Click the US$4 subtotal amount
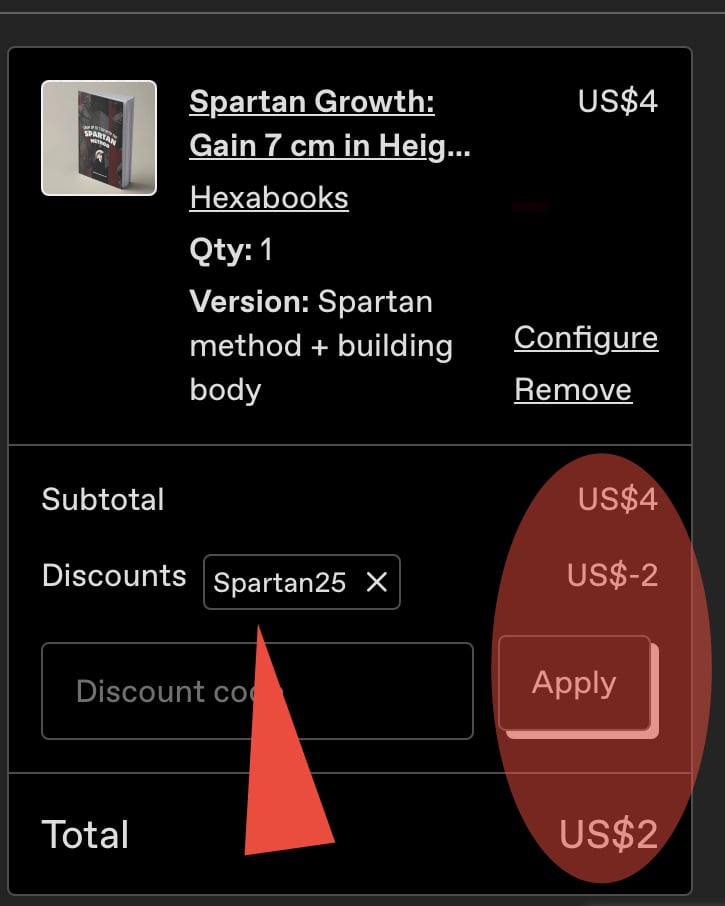725x906 pixels. pos(618,499)
